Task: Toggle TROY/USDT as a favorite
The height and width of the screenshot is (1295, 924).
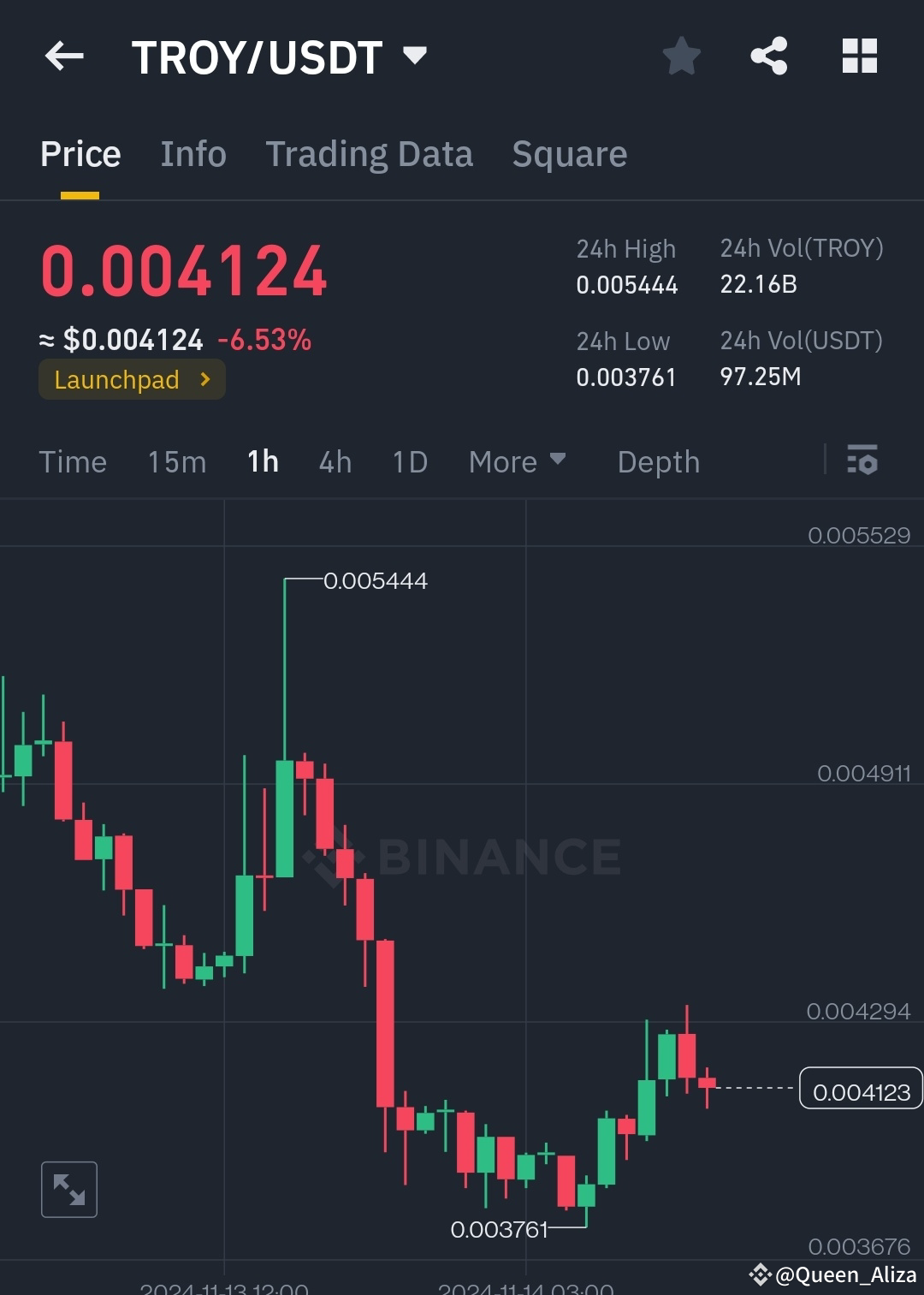Action: pyautogui.click(x=681, y=55)
